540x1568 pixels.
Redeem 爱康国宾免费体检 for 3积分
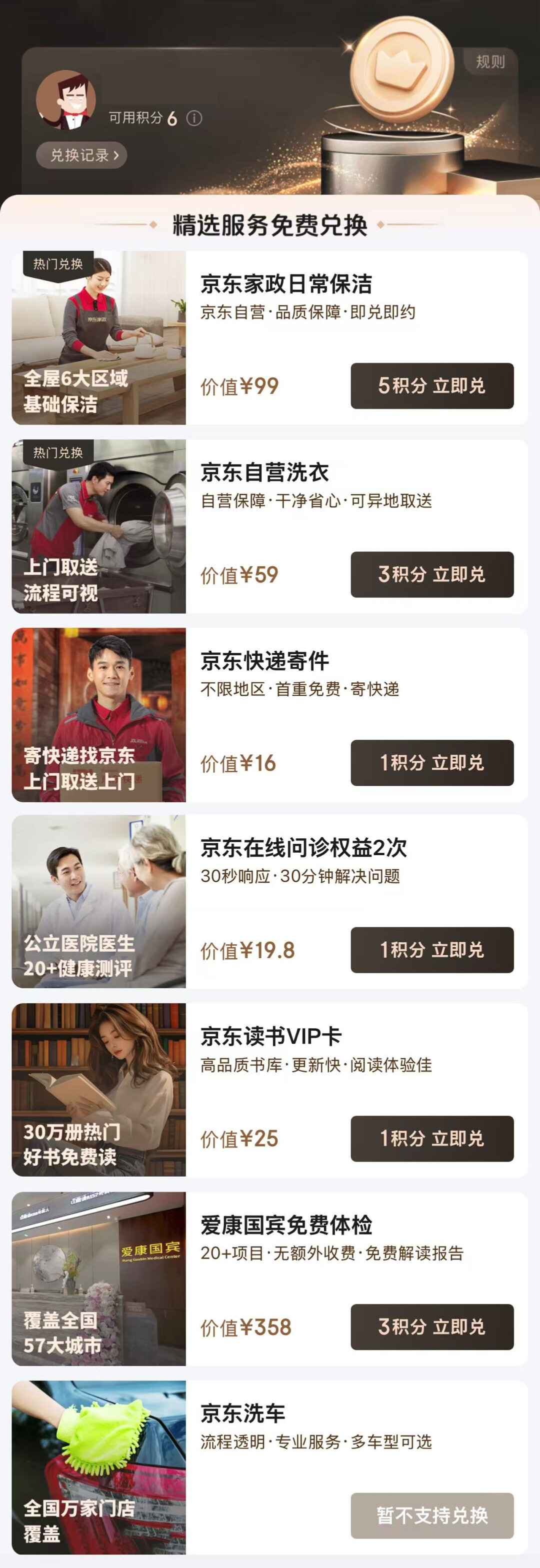[x=431, y=1327]
